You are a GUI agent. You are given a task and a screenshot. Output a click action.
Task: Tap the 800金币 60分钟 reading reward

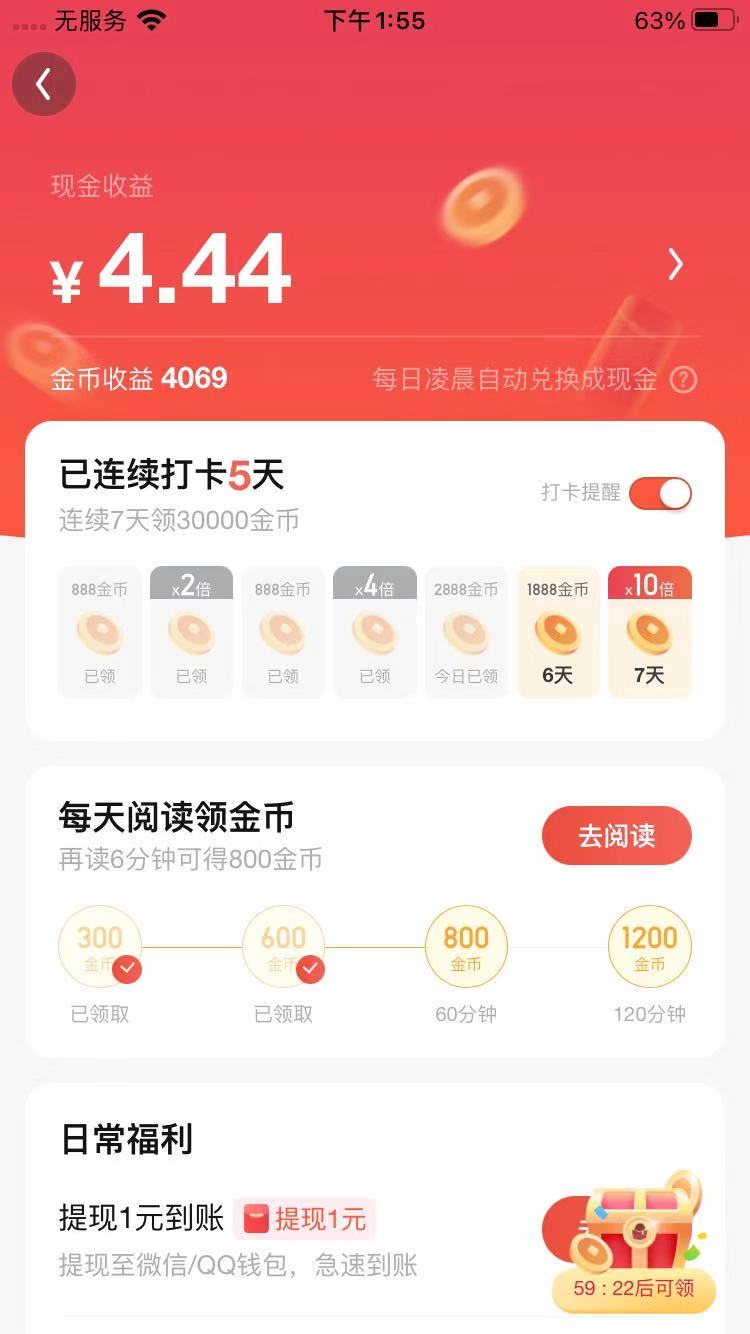coord(466,947)
